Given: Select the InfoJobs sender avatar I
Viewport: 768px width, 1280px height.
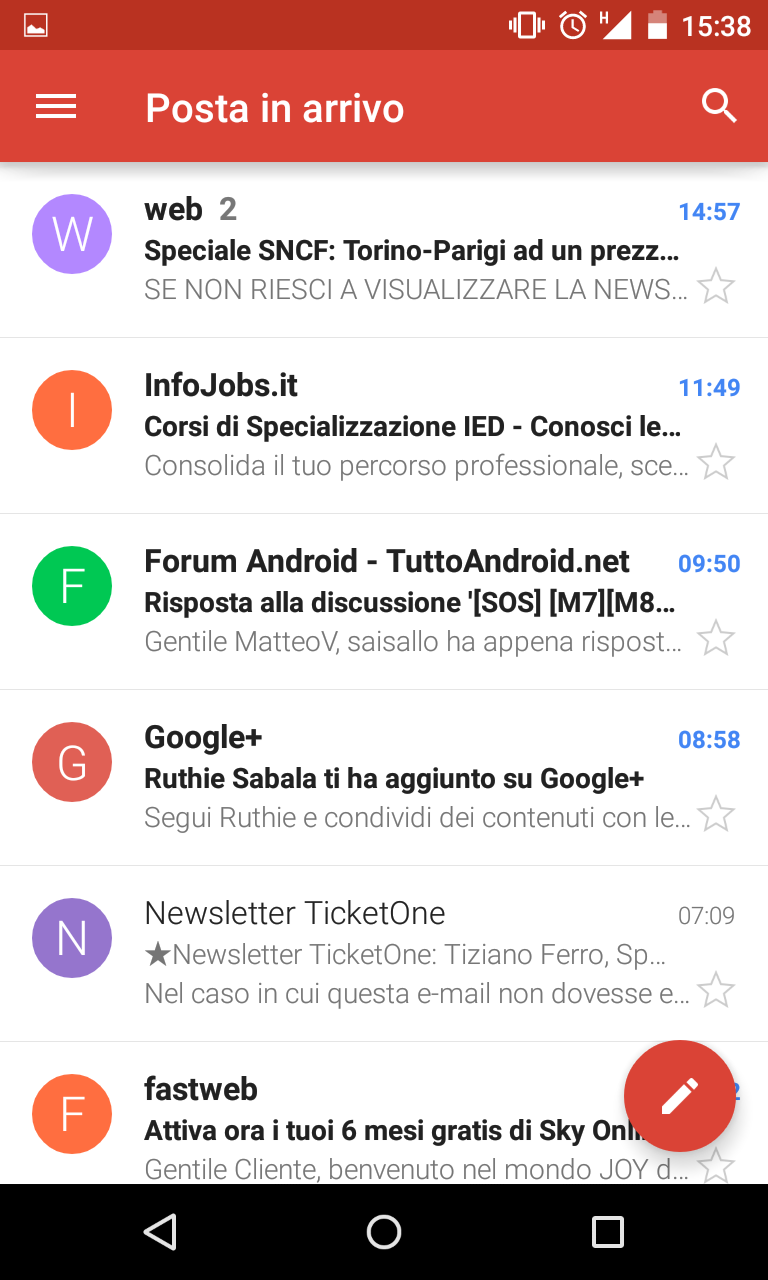Looking at the screenshot, I should click(72, 410).
